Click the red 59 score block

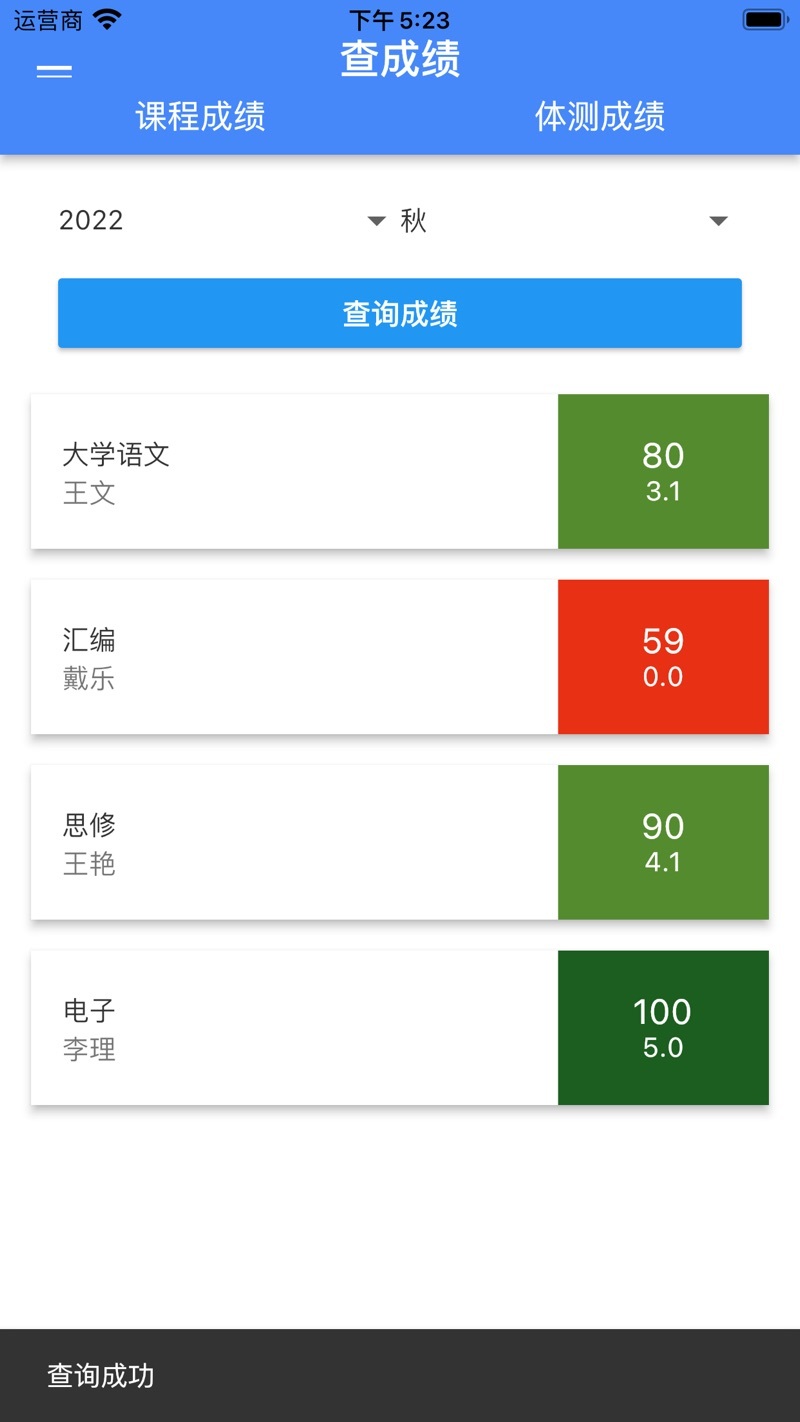[x=663, y=657]
